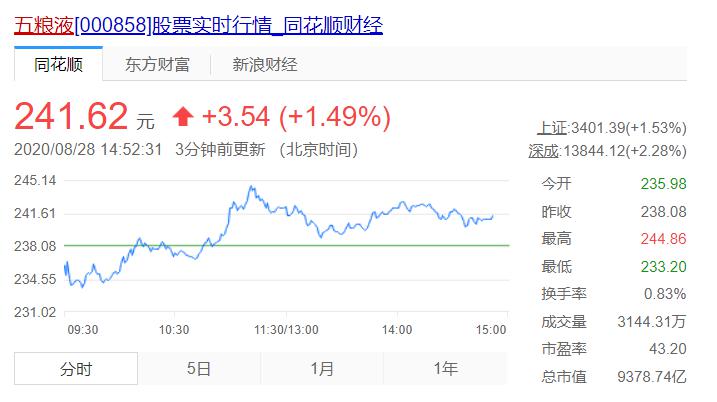Show the 1年 chart

(x=446, y=369)
